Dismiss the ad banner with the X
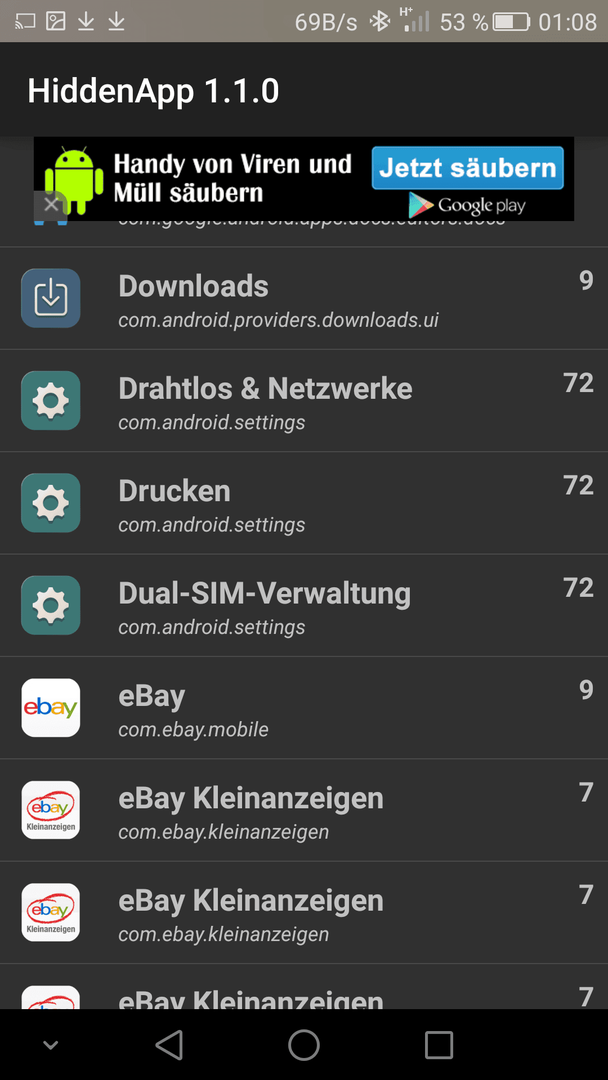Screen dimensions: 608x1080 [50, 205]
